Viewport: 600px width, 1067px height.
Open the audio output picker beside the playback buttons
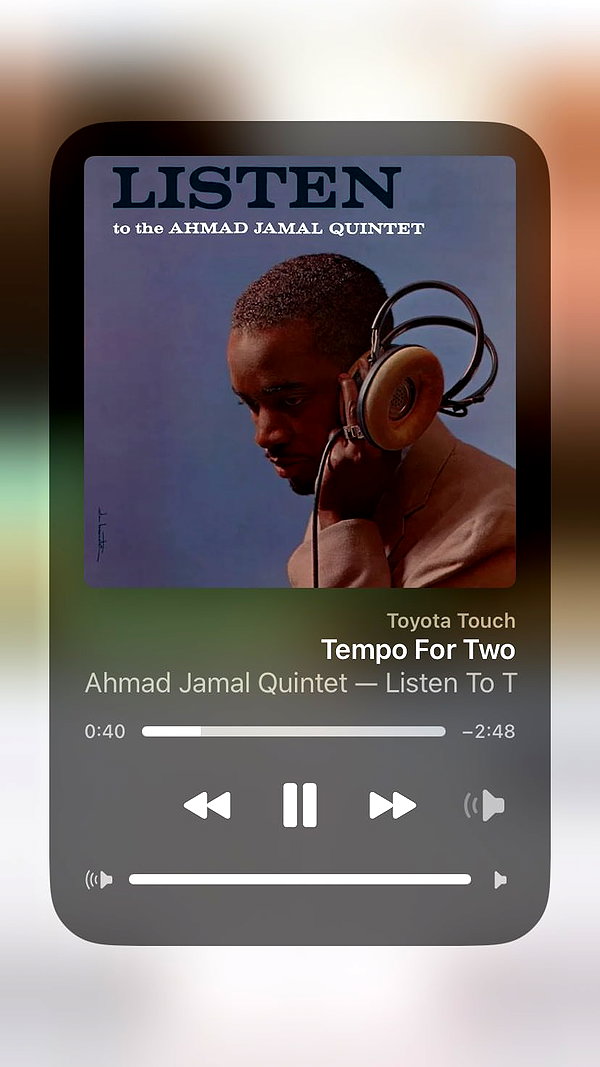[x=484, y=805]
